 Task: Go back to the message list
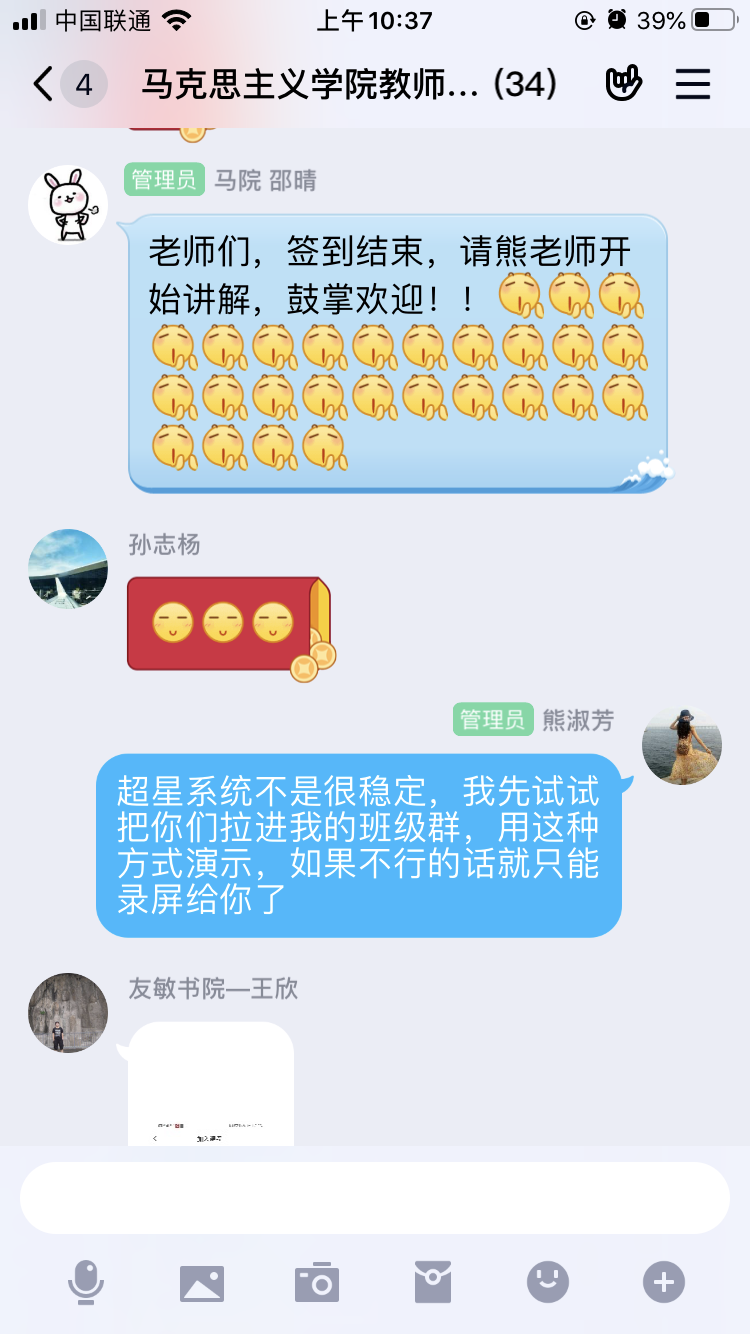pos(43,84)
